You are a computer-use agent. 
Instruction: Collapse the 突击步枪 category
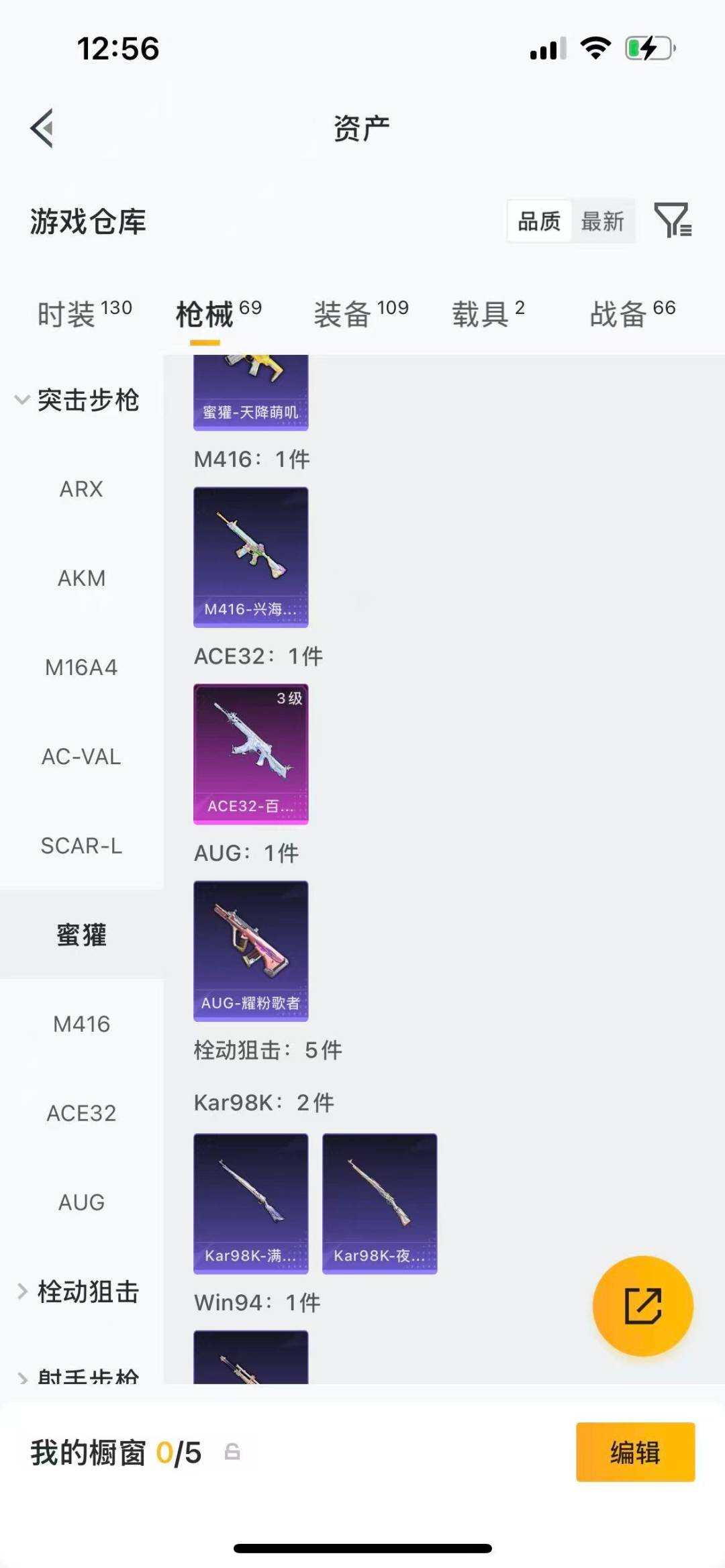77,400
